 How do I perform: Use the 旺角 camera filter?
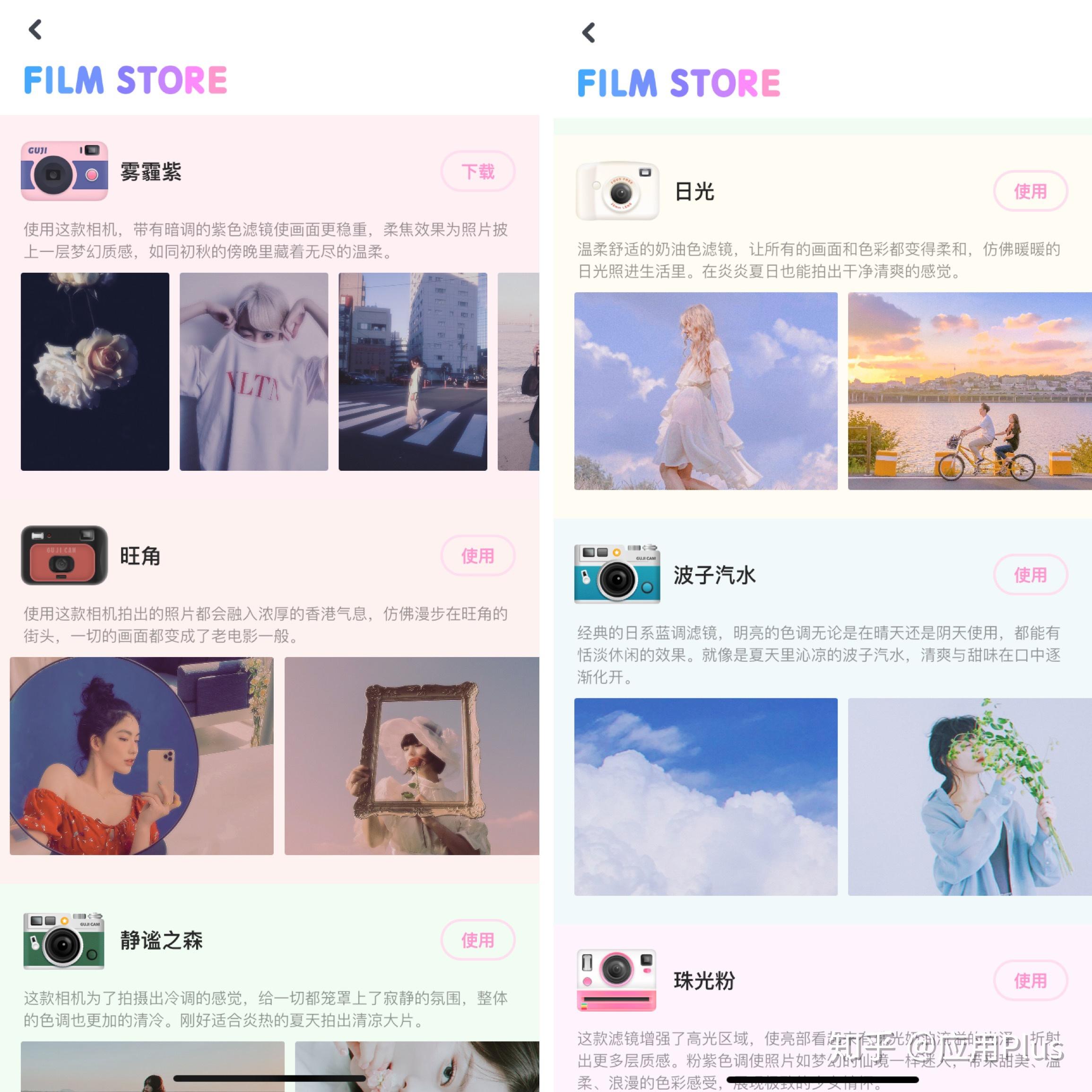477,555
